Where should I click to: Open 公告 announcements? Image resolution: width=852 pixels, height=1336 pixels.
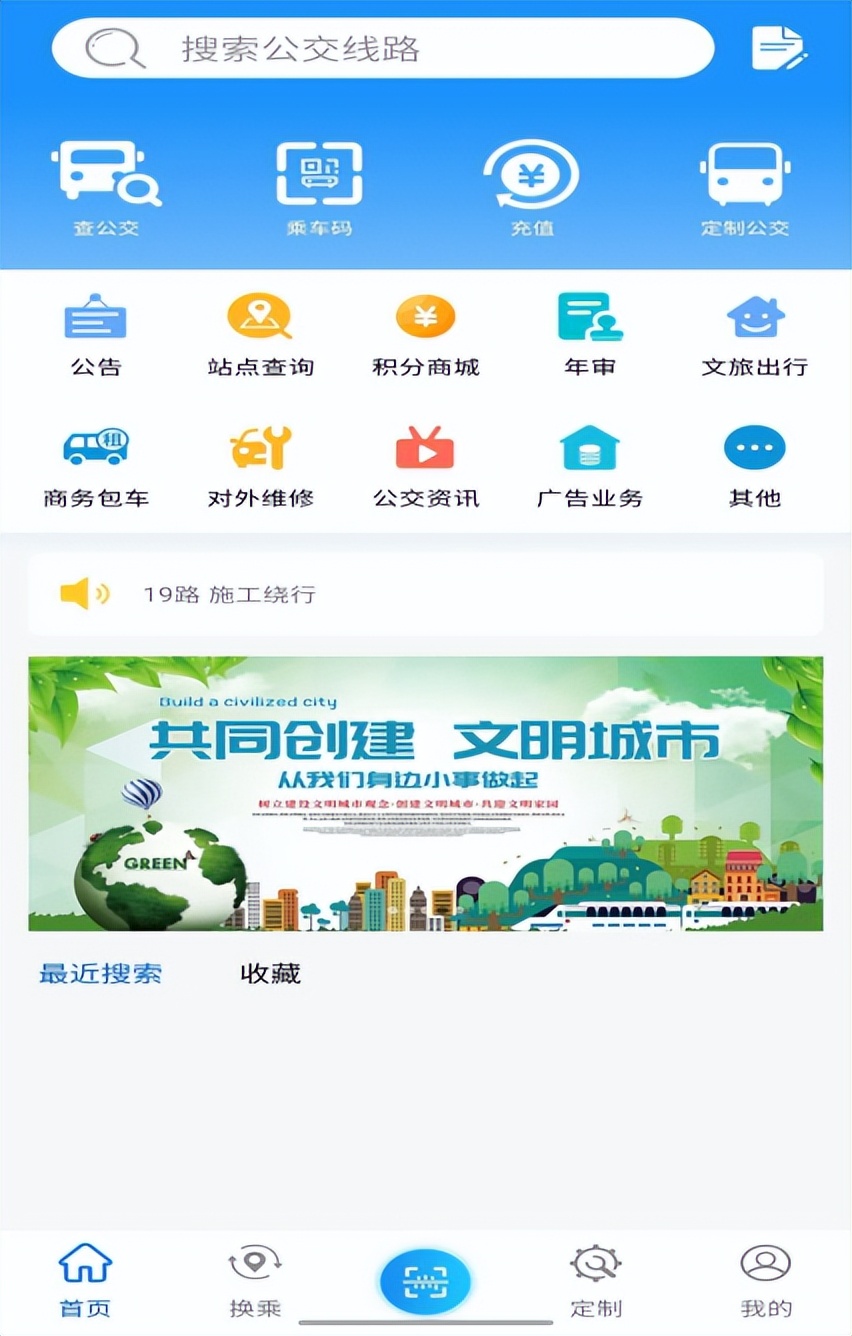(96, 335)
